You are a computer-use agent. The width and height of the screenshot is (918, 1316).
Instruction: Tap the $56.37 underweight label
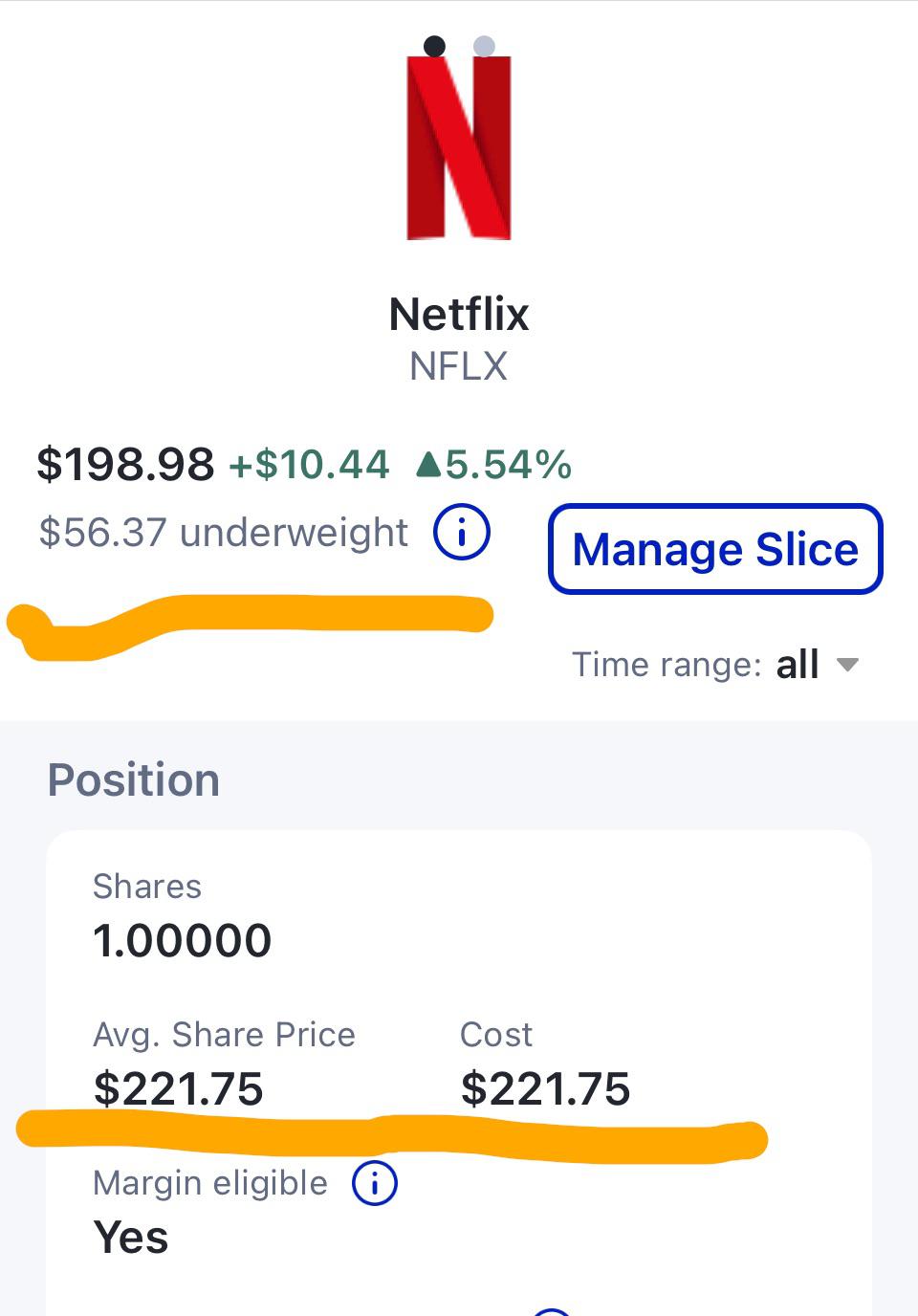225,533
